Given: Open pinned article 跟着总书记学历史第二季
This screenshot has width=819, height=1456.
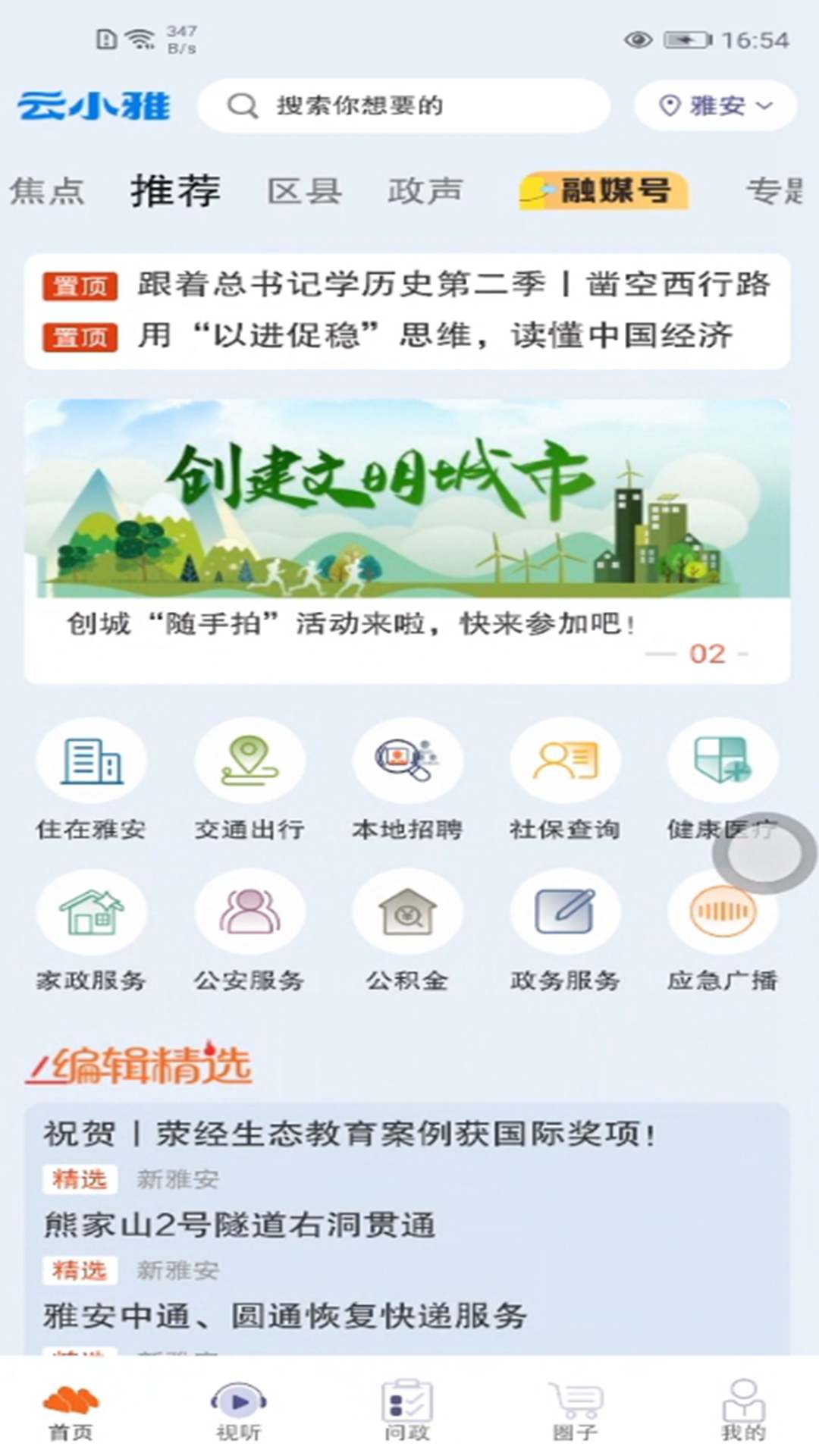Looking at the screenshot, I should pos(453,284).
